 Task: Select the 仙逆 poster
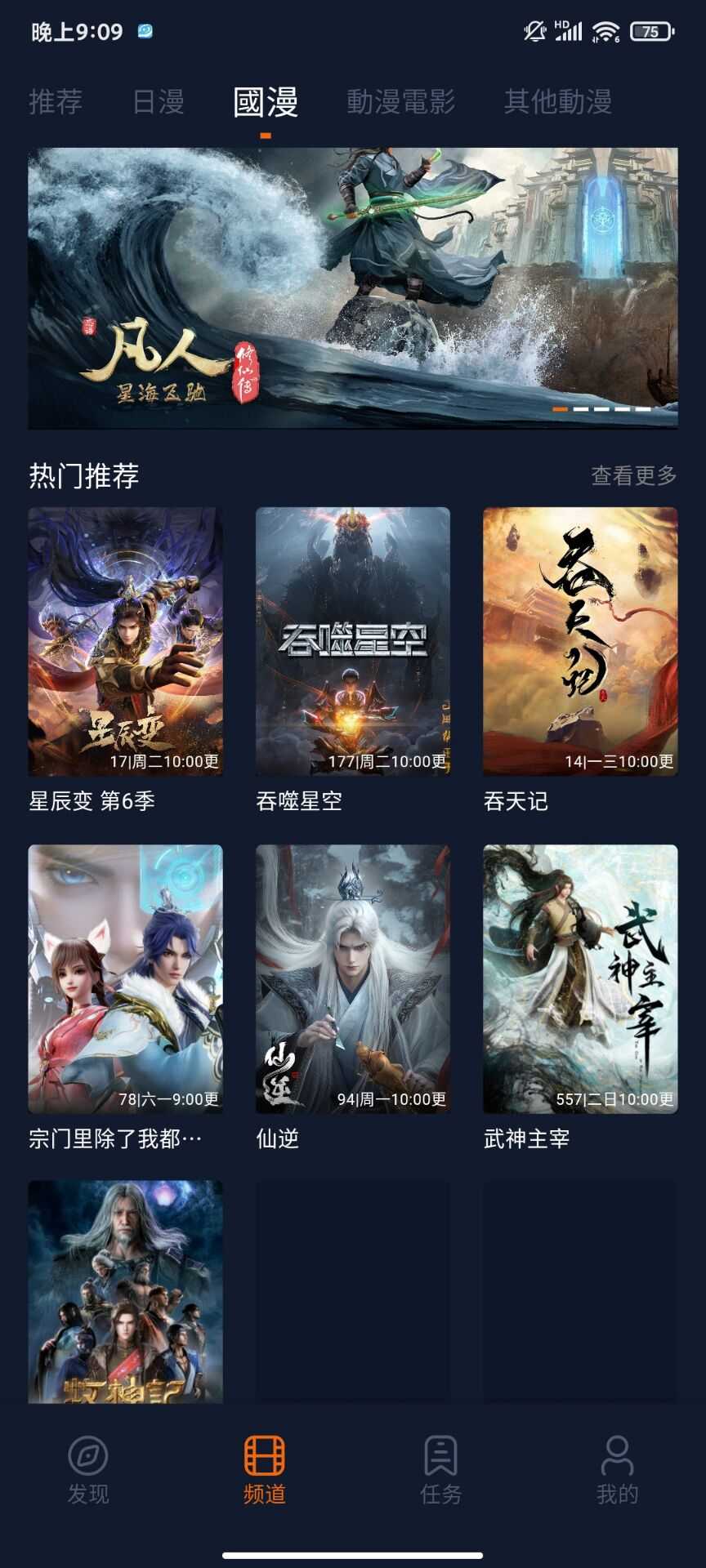coord(353,978)
